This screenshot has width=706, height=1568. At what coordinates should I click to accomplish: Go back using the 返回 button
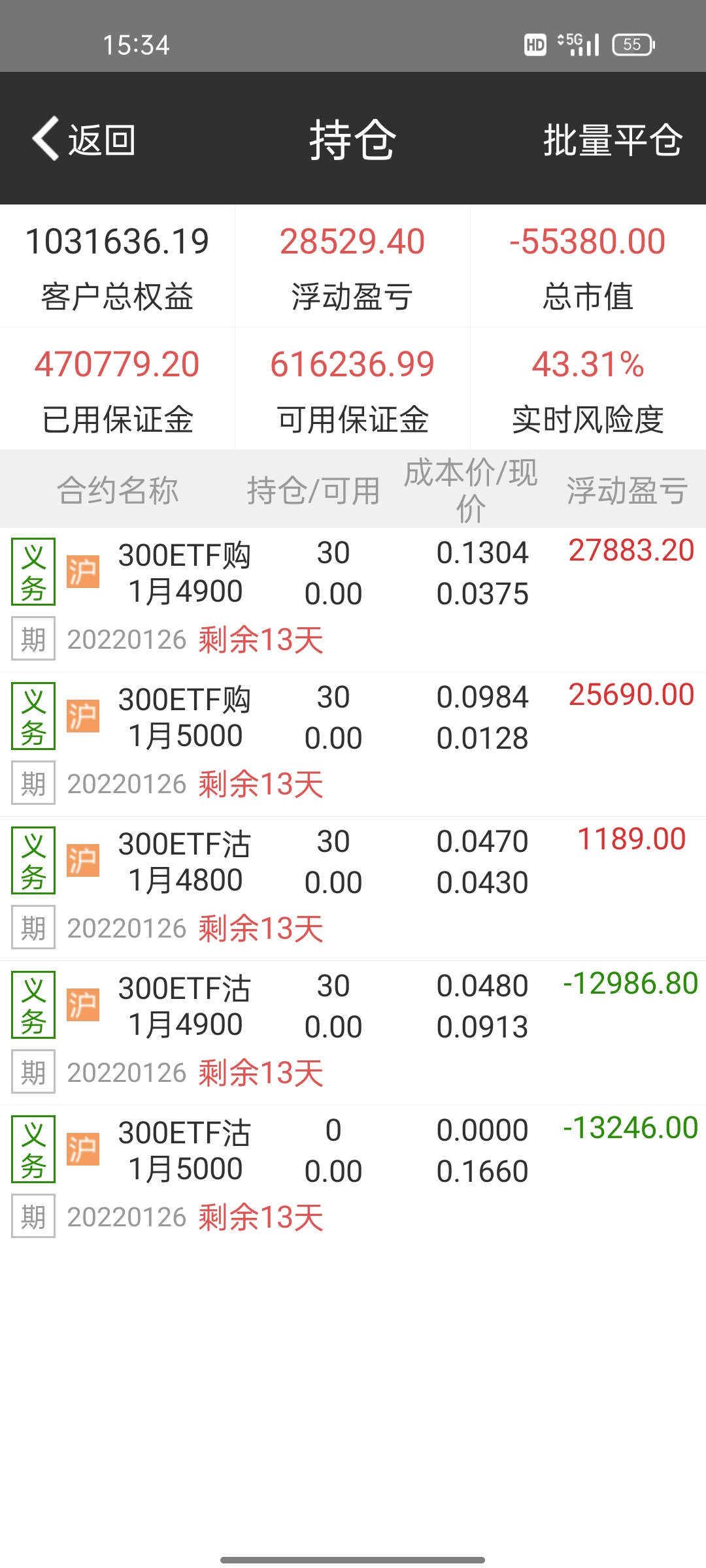[x=85, y=139]
